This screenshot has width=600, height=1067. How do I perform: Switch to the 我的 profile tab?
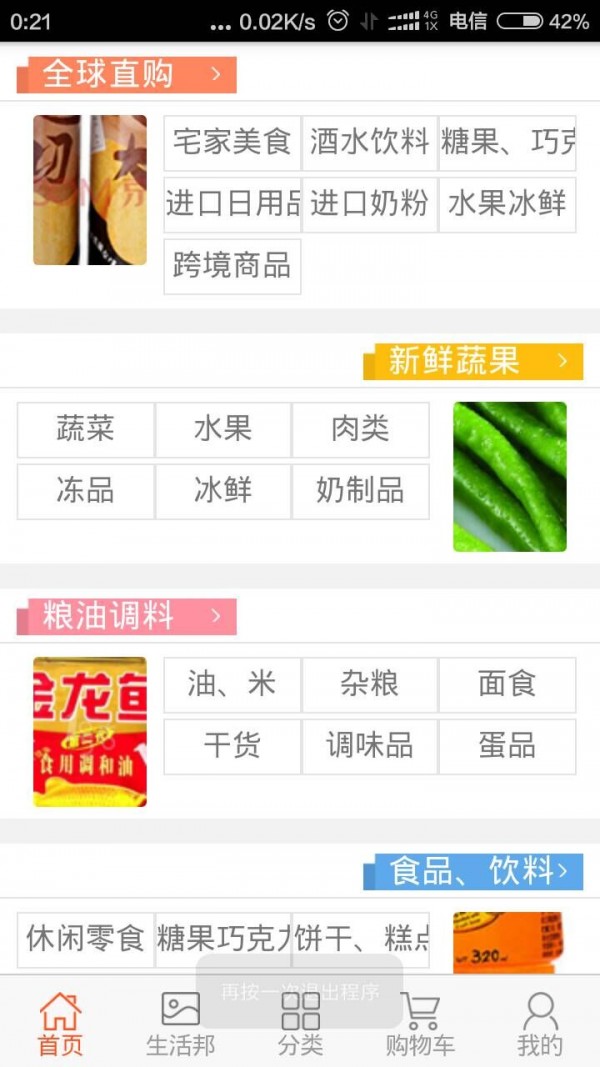tap(540, 1024)
